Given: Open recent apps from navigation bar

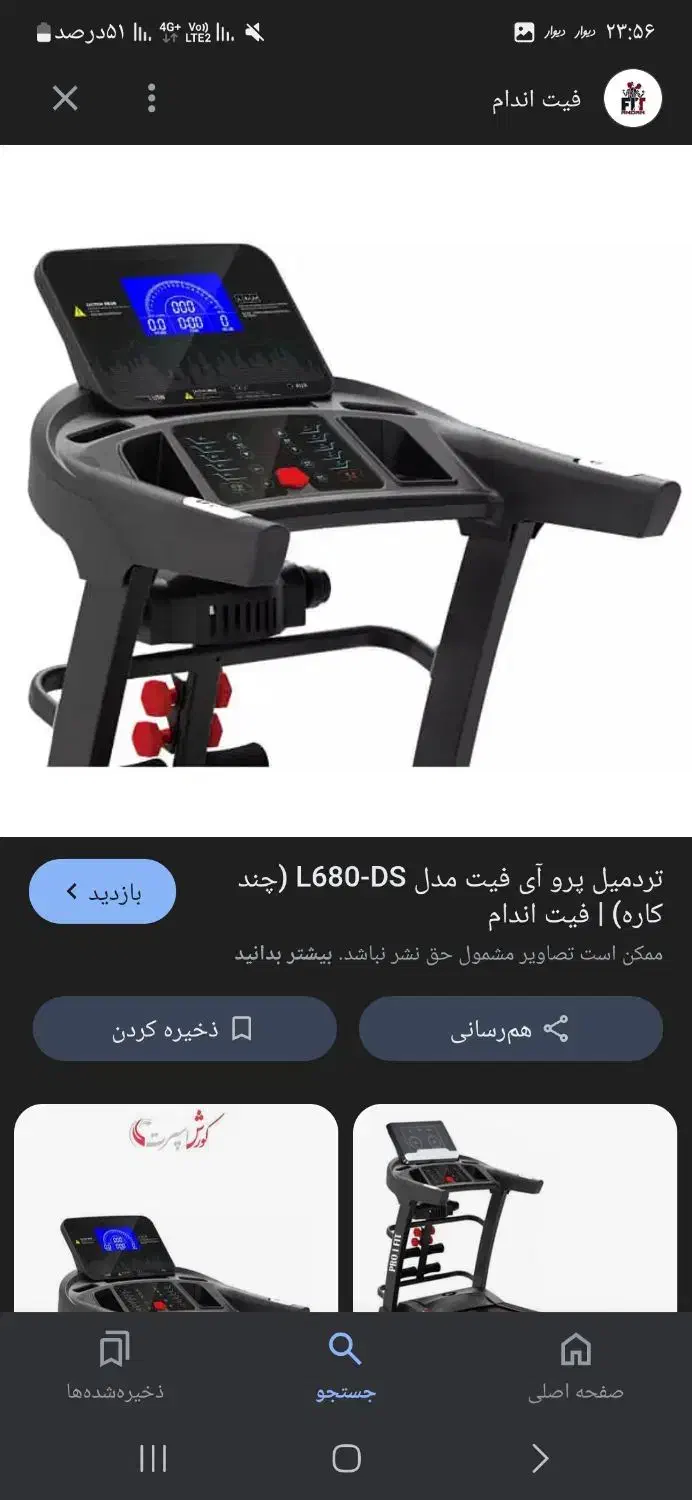Looking at the screenshot, I should tap(152, 1458).
